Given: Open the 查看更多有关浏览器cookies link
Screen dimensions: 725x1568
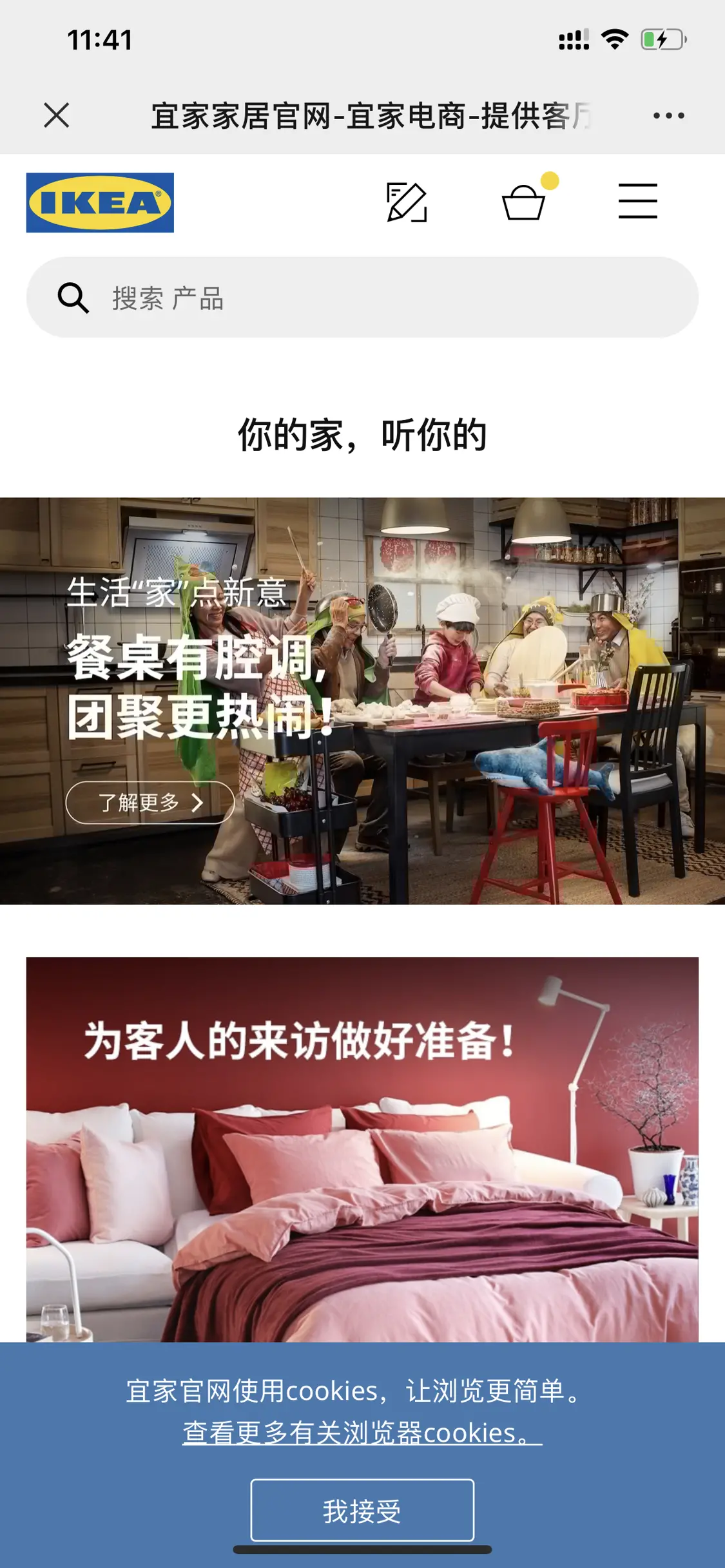Looking at the screenshot, I should tap(362, 1433).
